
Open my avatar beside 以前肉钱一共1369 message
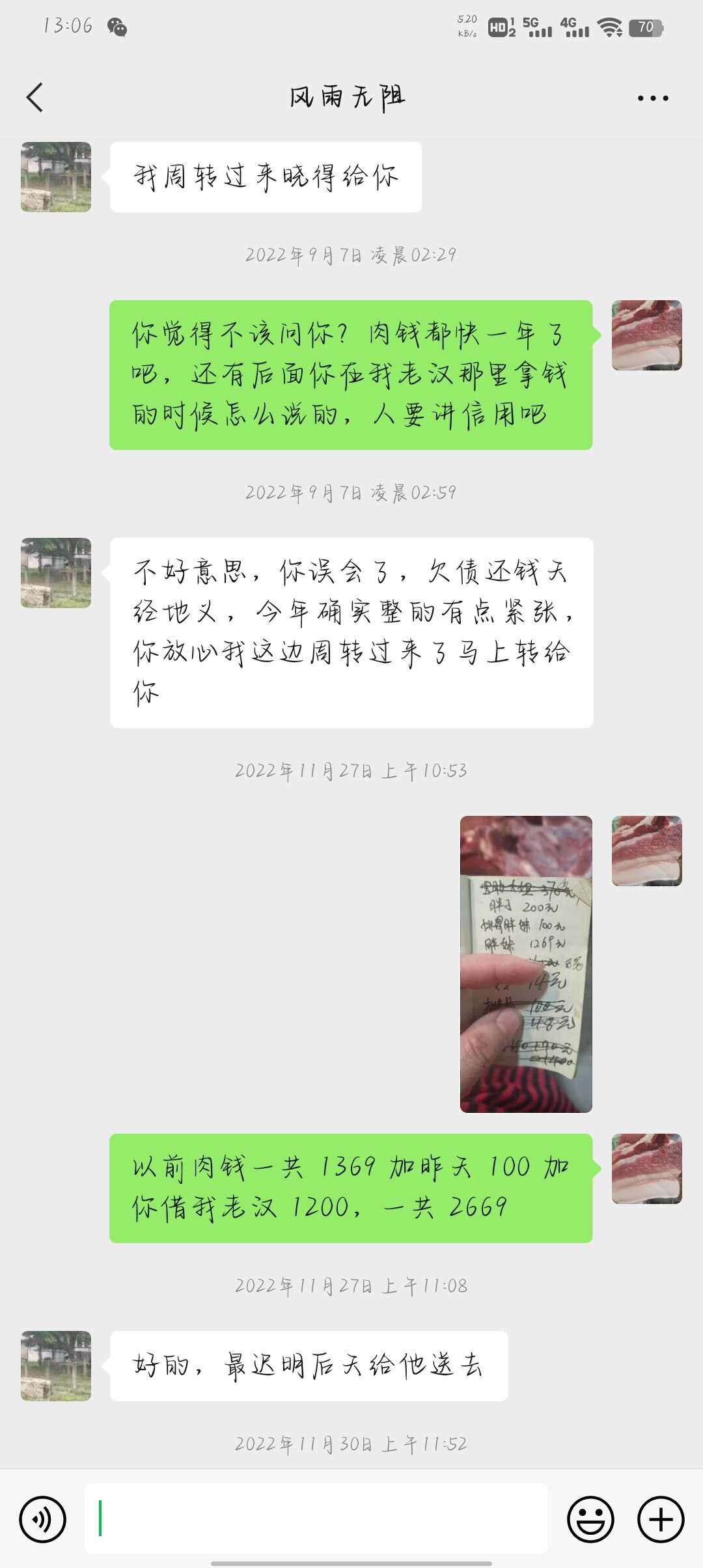(x=646, y=1168)
